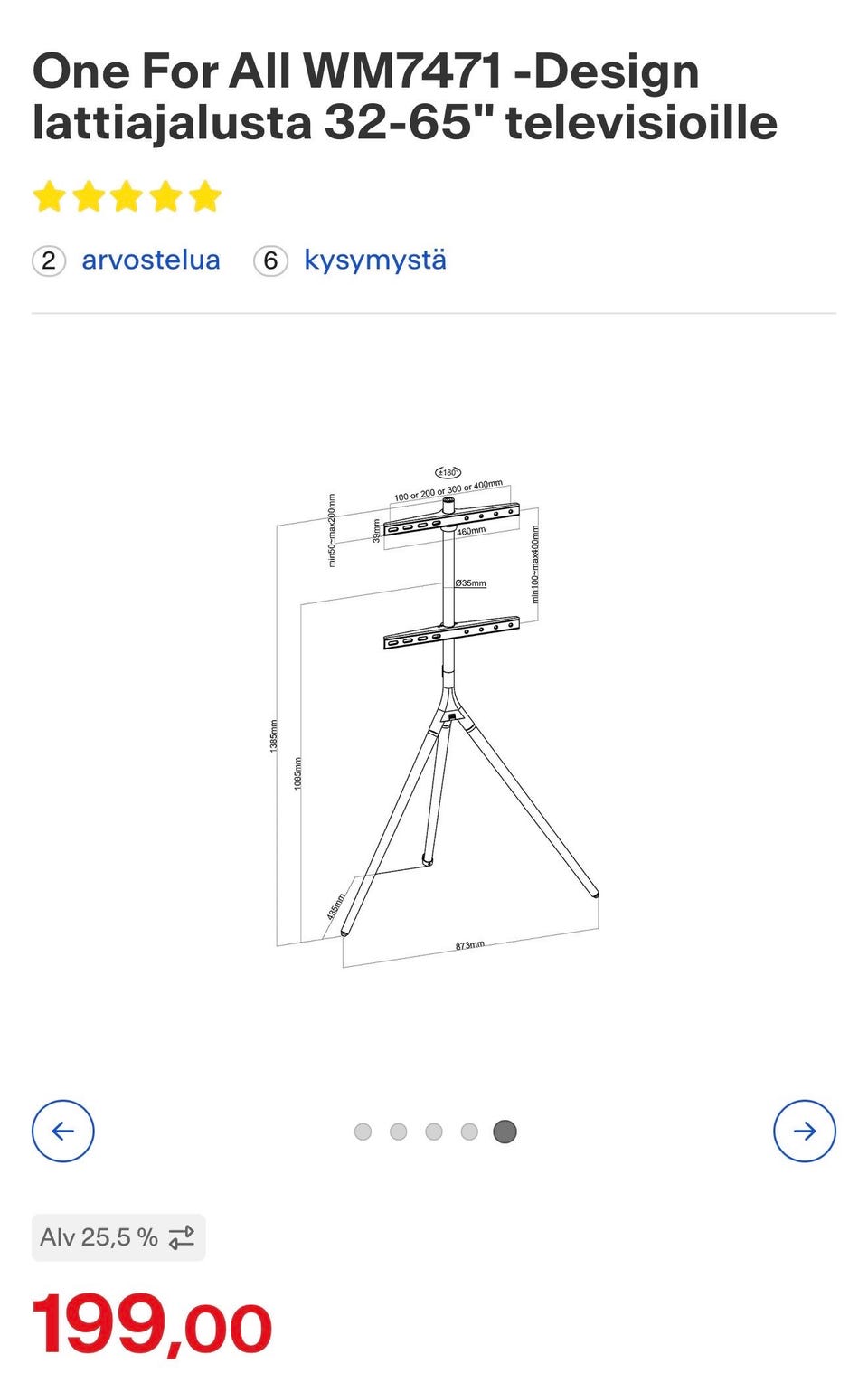Open the kysymystä questions link
868x1383 pixels.
[x=374, y=260]
